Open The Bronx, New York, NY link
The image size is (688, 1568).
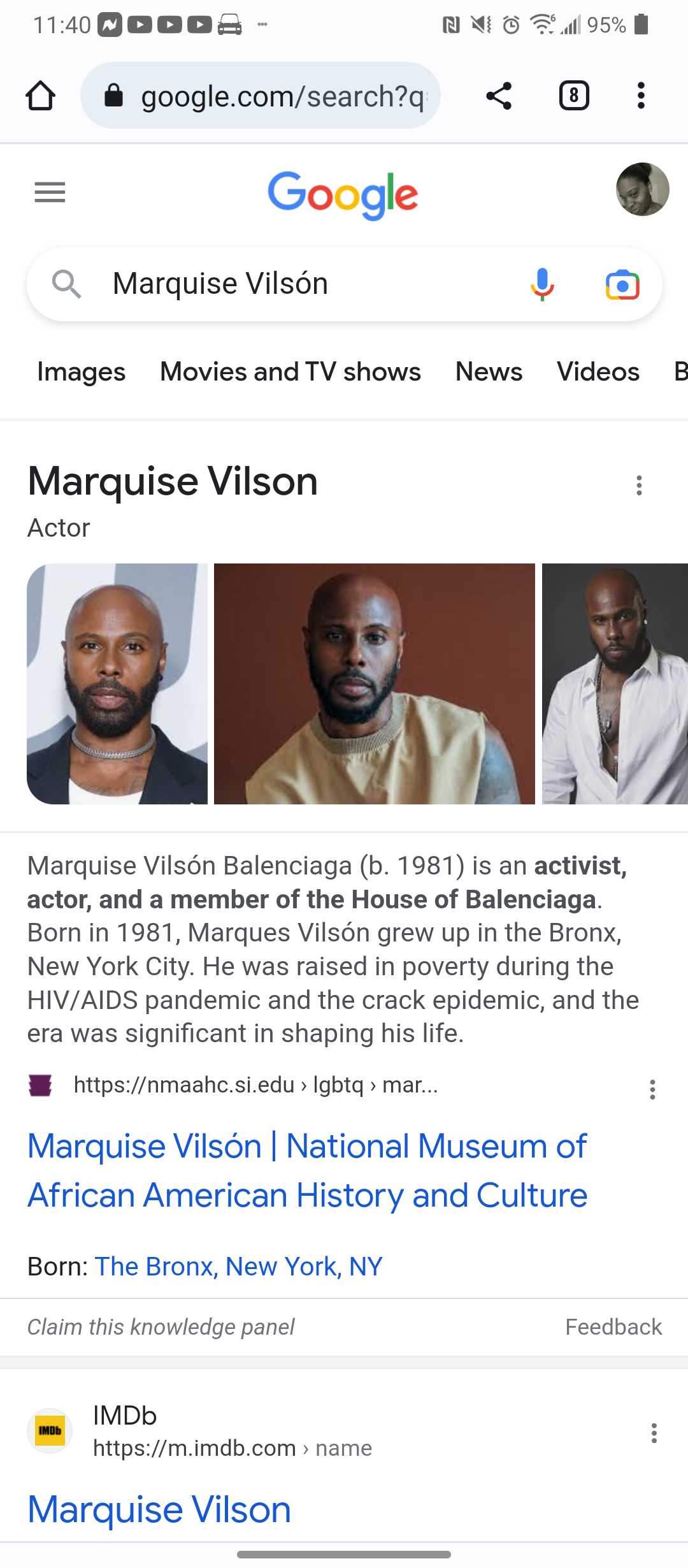pos(238,1267)
